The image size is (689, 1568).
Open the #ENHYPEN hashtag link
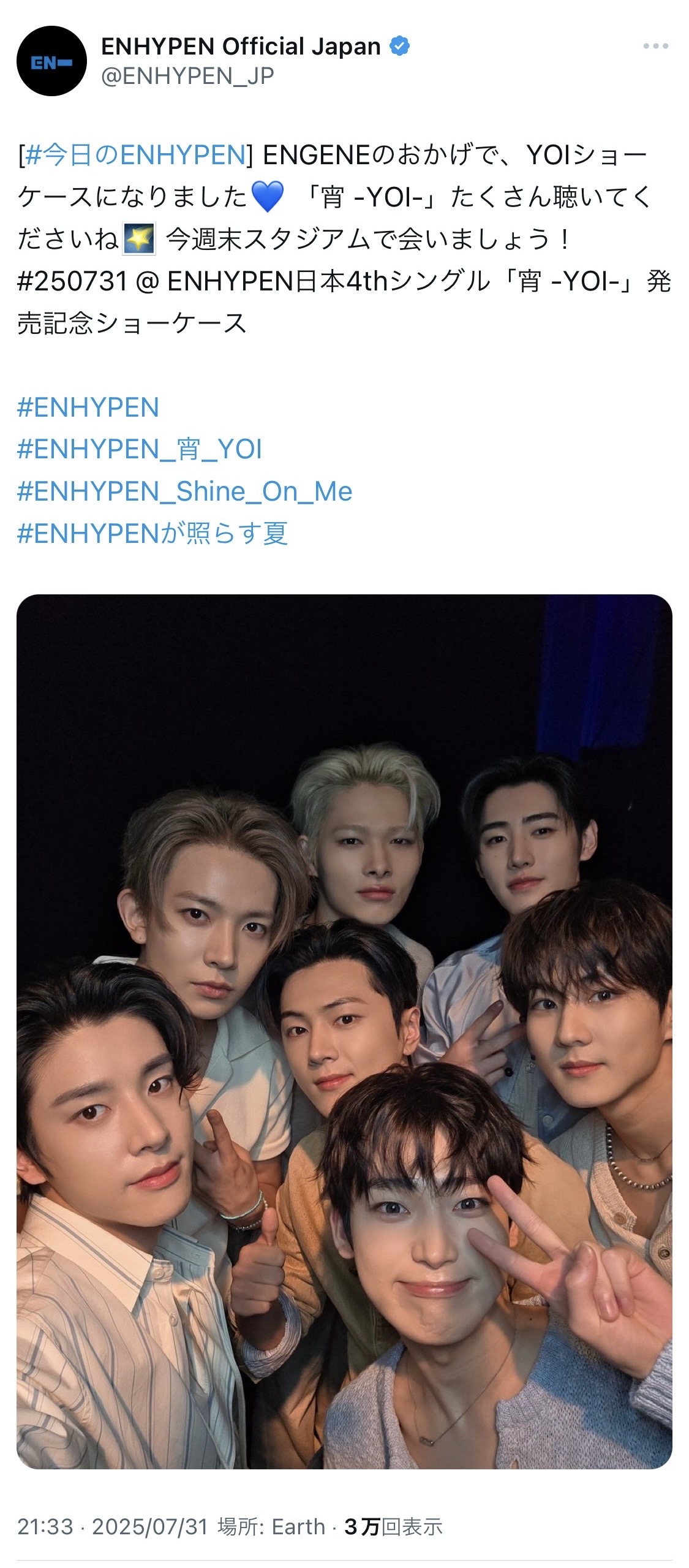[88, 407]
